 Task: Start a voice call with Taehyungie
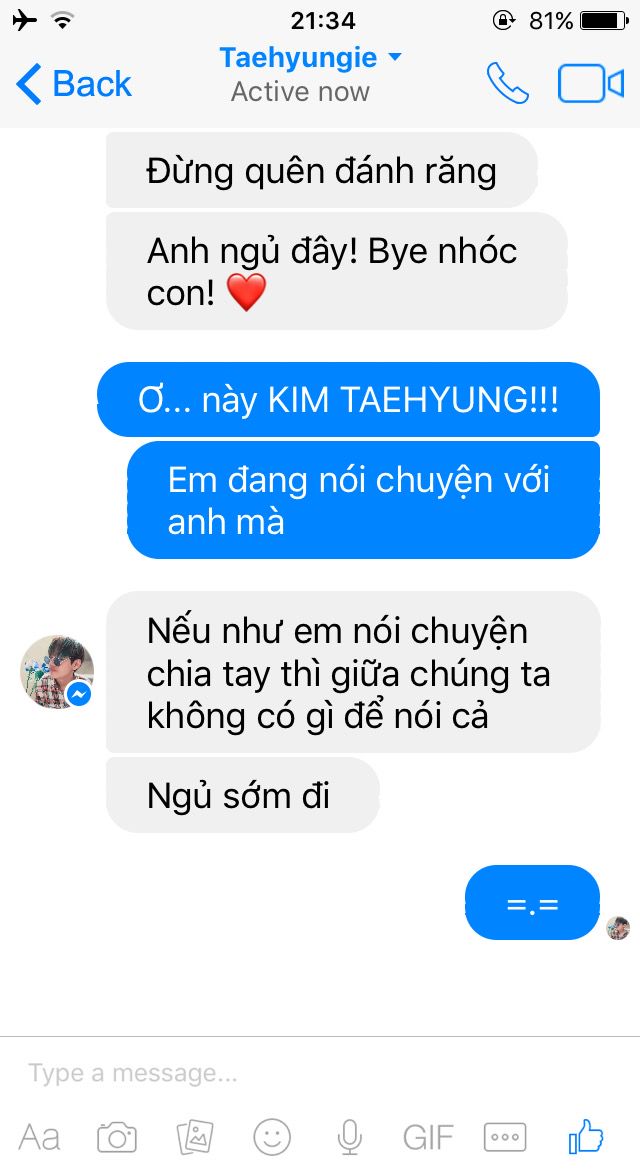507,84
